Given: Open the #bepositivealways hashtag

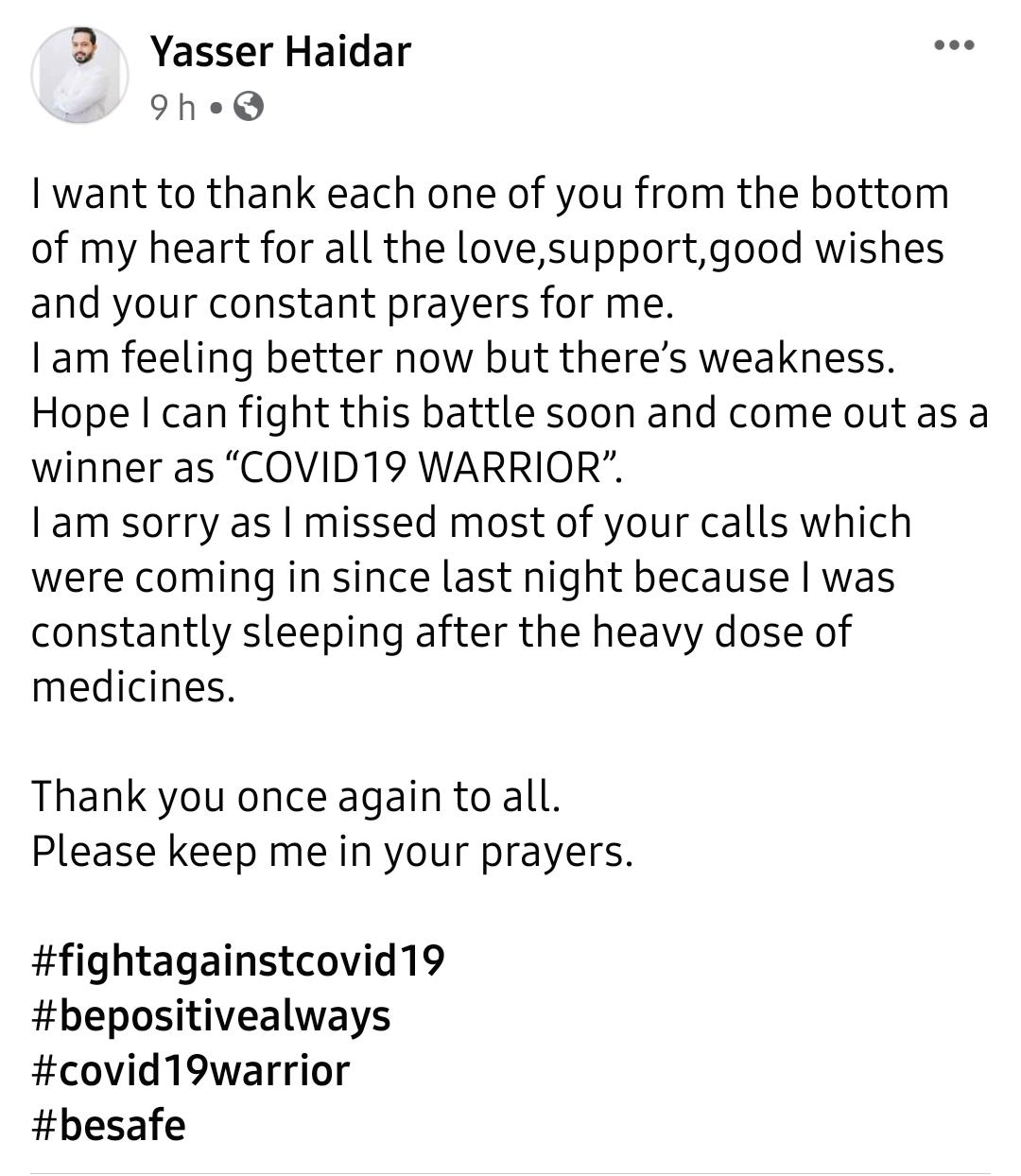Looking at the screenshot, I should point(211,1015).
